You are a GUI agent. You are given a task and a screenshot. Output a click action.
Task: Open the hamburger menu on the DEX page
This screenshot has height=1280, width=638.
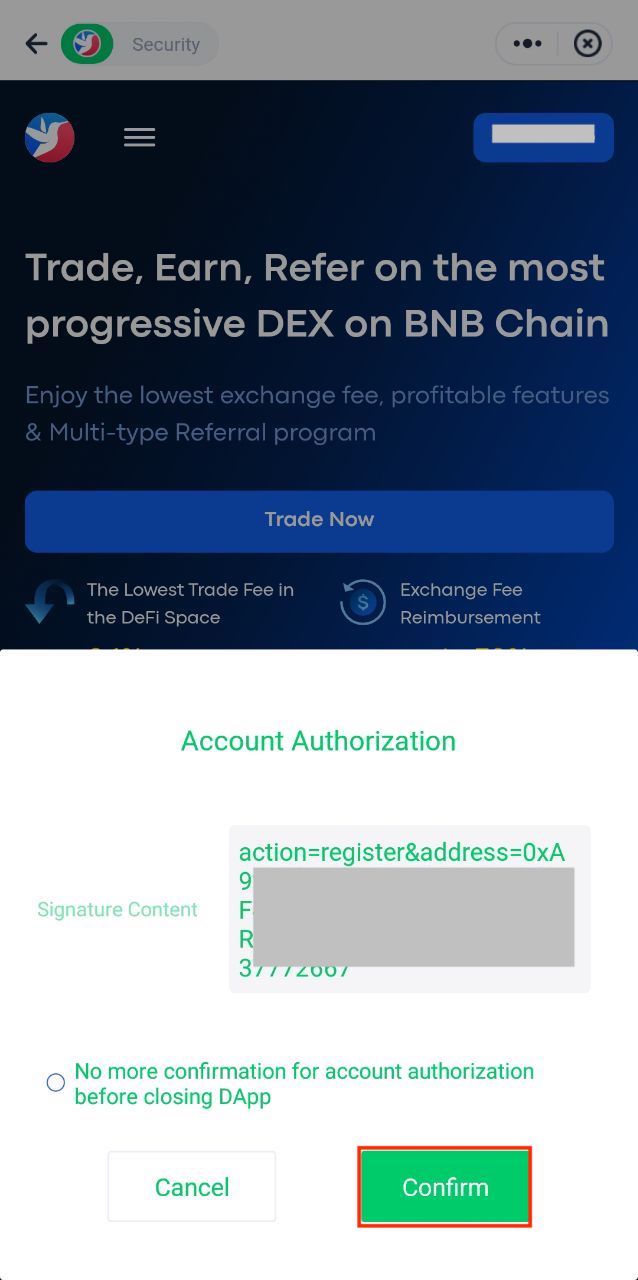point(139,138)
